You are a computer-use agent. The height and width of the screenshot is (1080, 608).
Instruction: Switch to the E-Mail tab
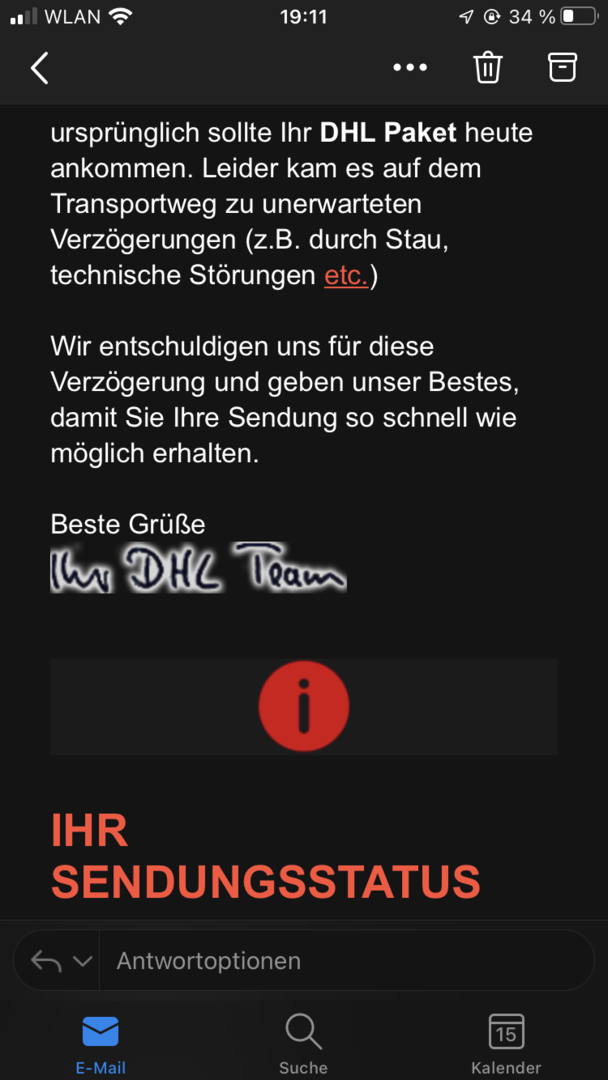(101, 1042)
